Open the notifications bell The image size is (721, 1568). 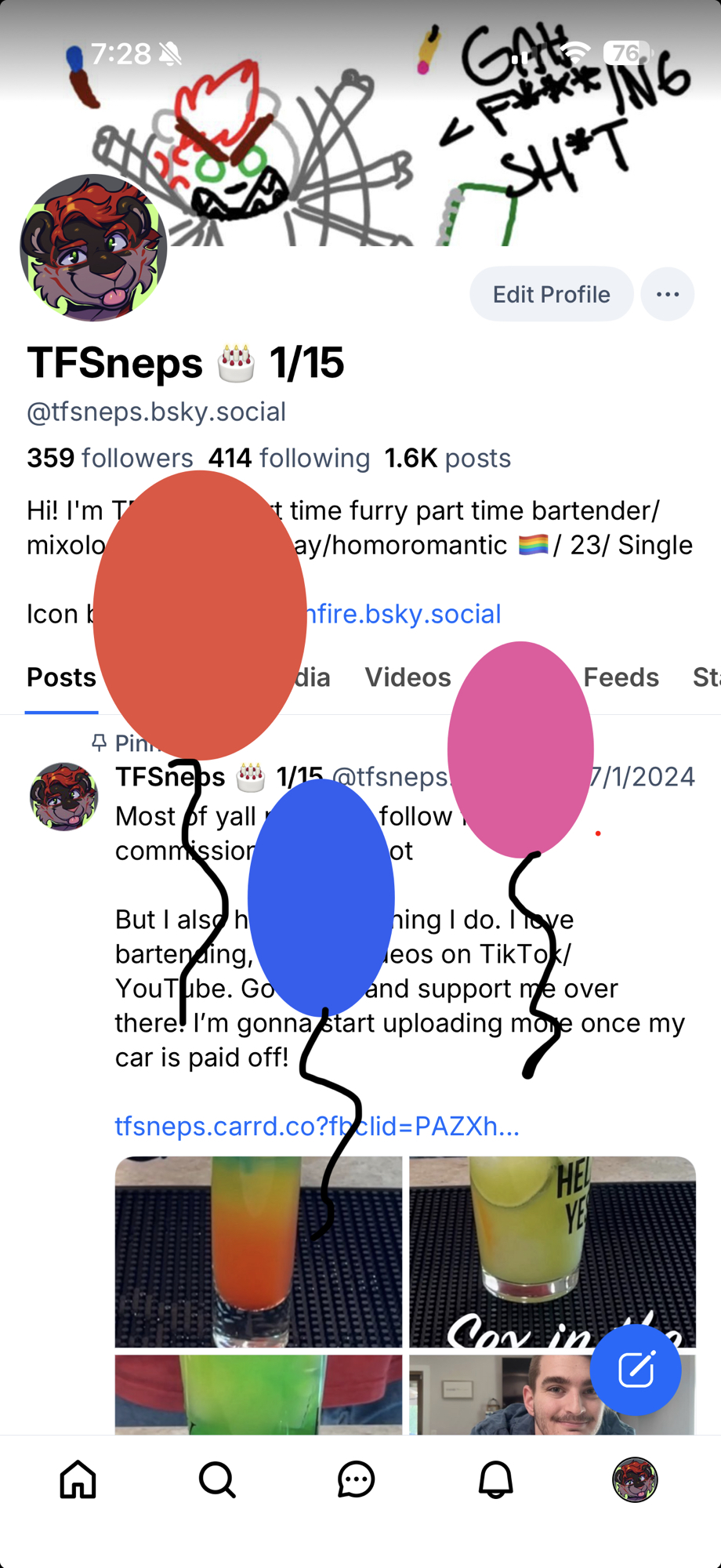[495, 1480]
